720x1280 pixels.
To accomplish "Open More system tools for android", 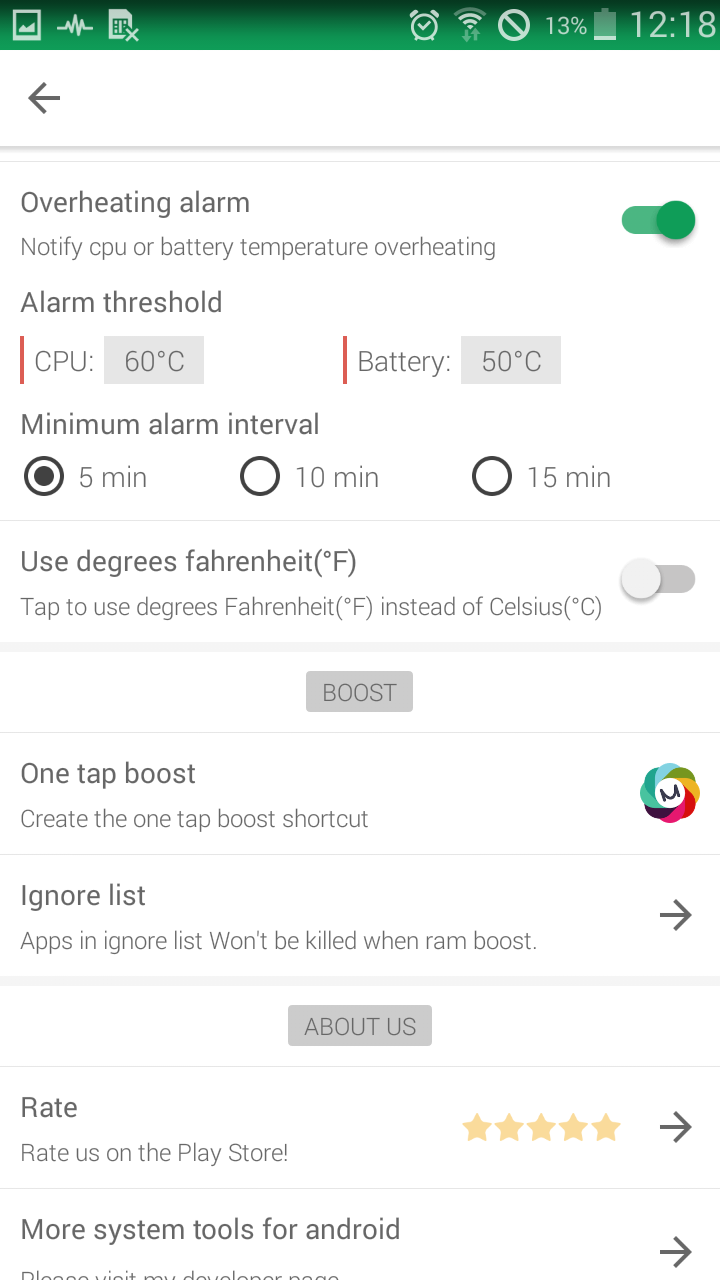I will (360, 1236).
